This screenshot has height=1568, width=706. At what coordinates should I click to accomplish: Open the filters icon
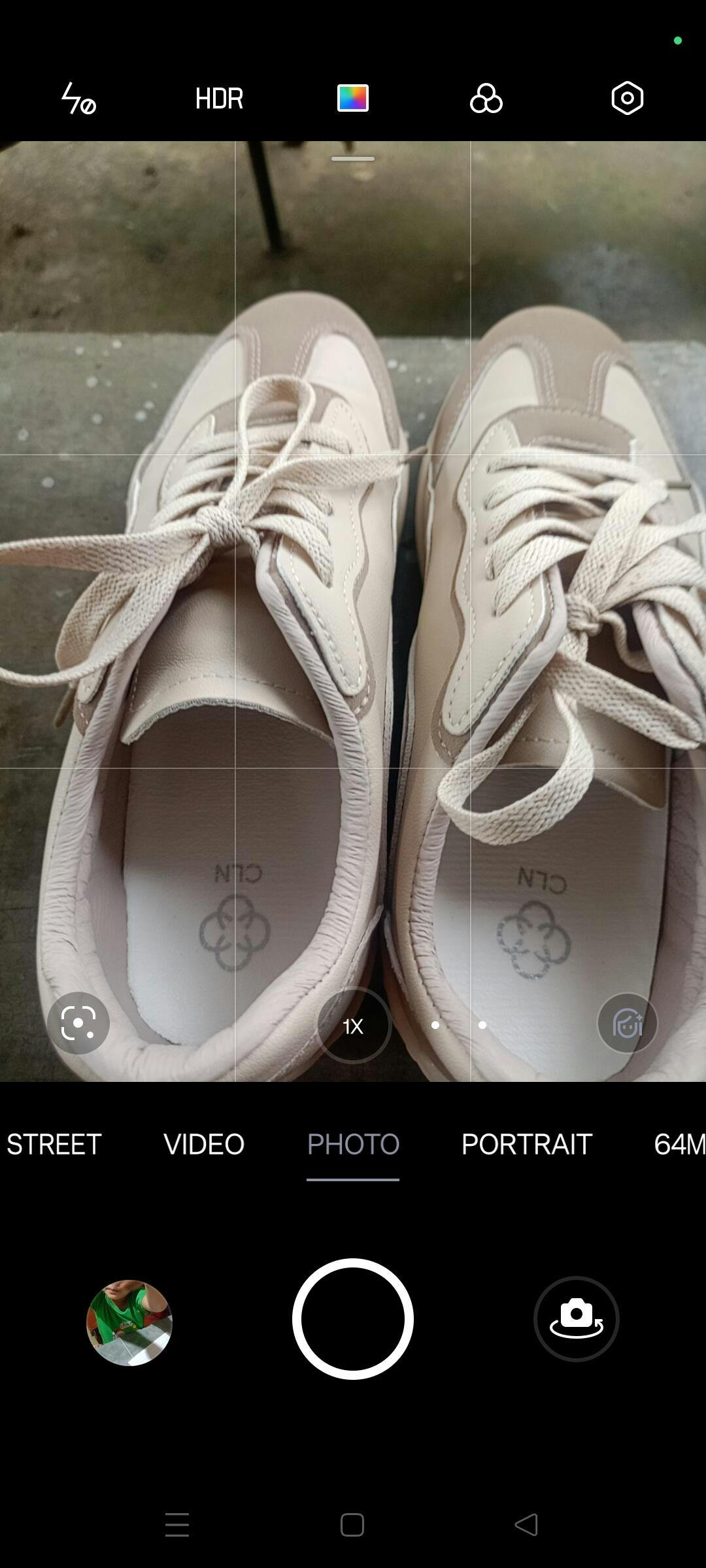pos(486,99)
